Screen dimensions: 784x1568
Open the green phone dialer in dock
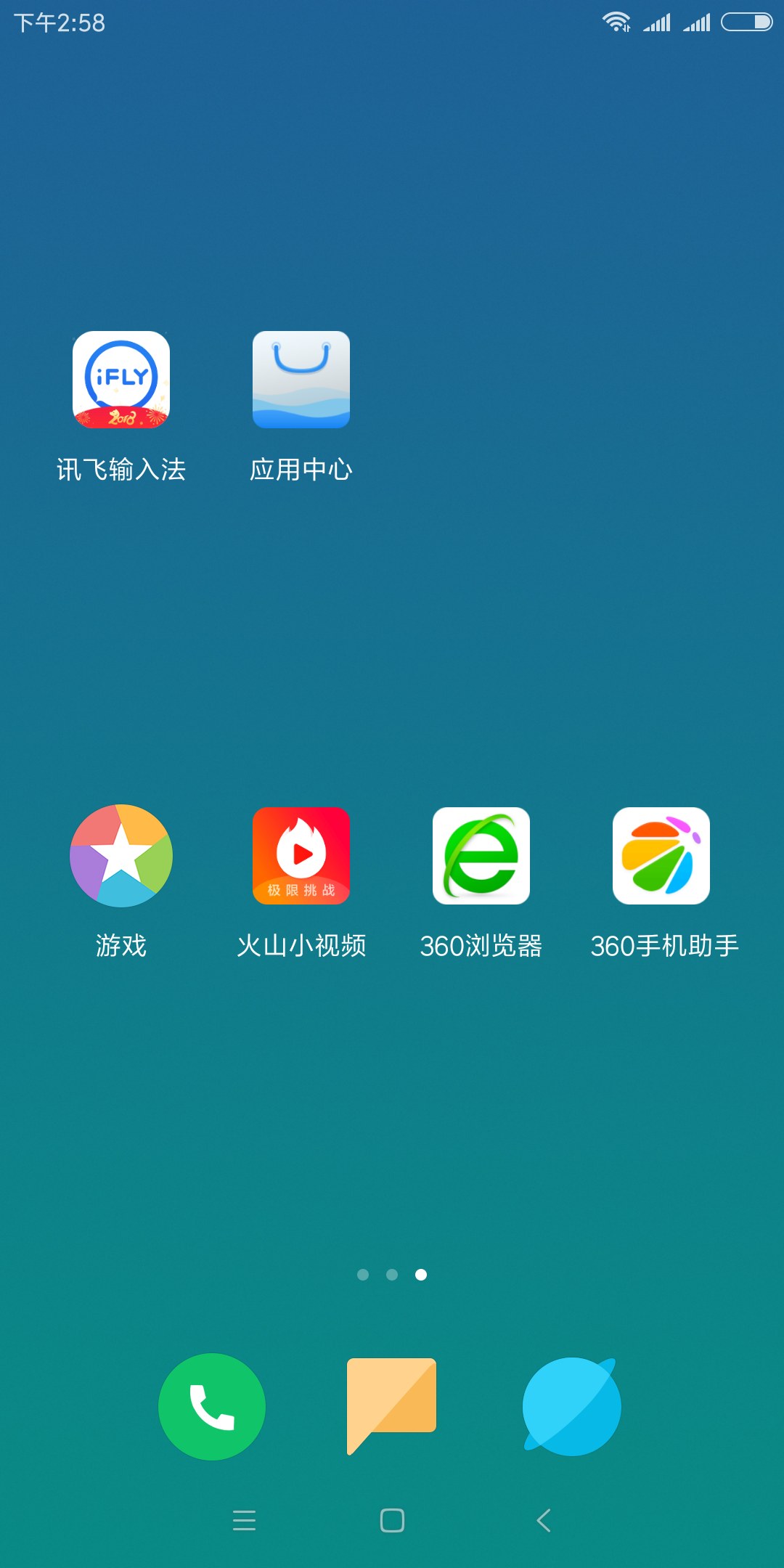(x=212, y=1407)
